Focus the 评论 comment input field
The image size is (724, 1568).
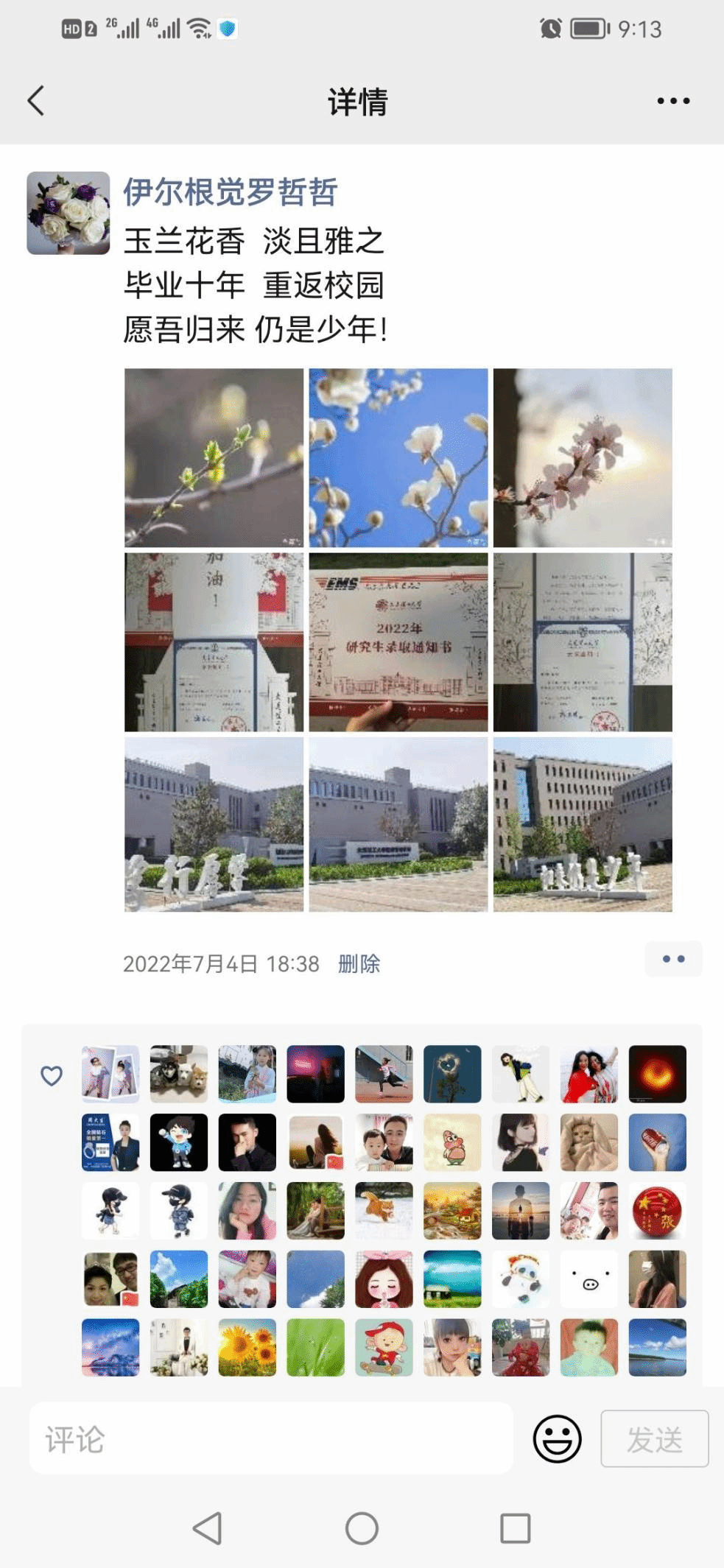tap(271, 1438)
